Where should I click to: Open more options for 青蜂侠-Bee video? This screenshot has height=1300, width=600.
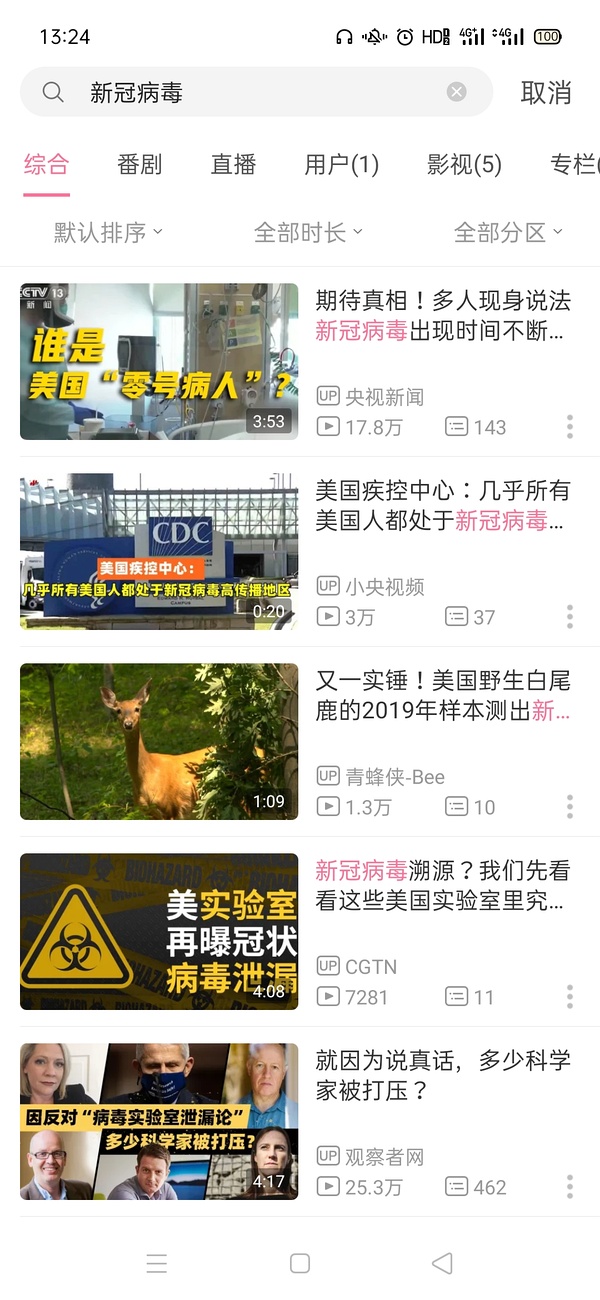pyautogui.click(x=570, y=807)
